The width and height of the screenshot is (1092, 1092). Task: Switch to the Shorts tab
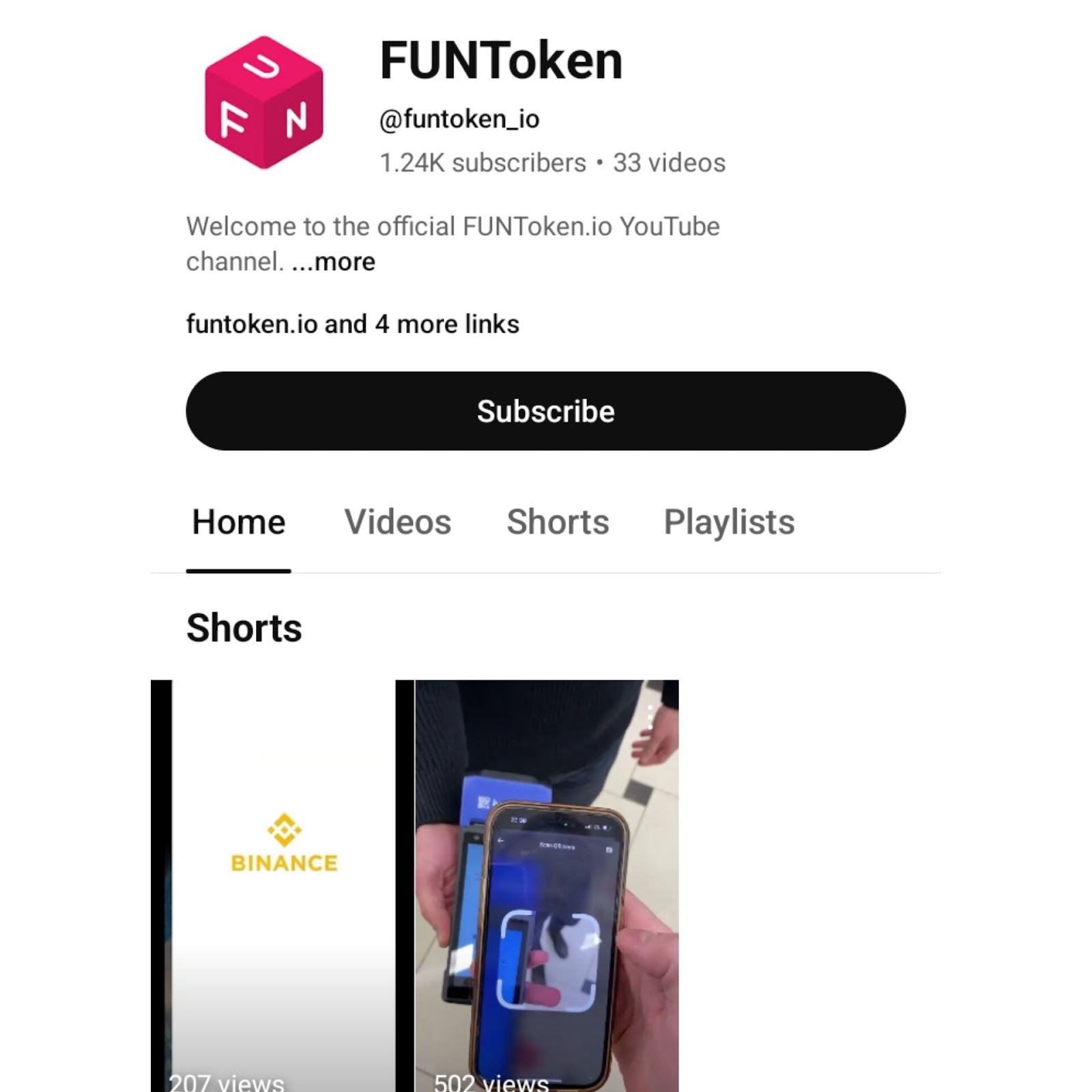tap(558, 522)
